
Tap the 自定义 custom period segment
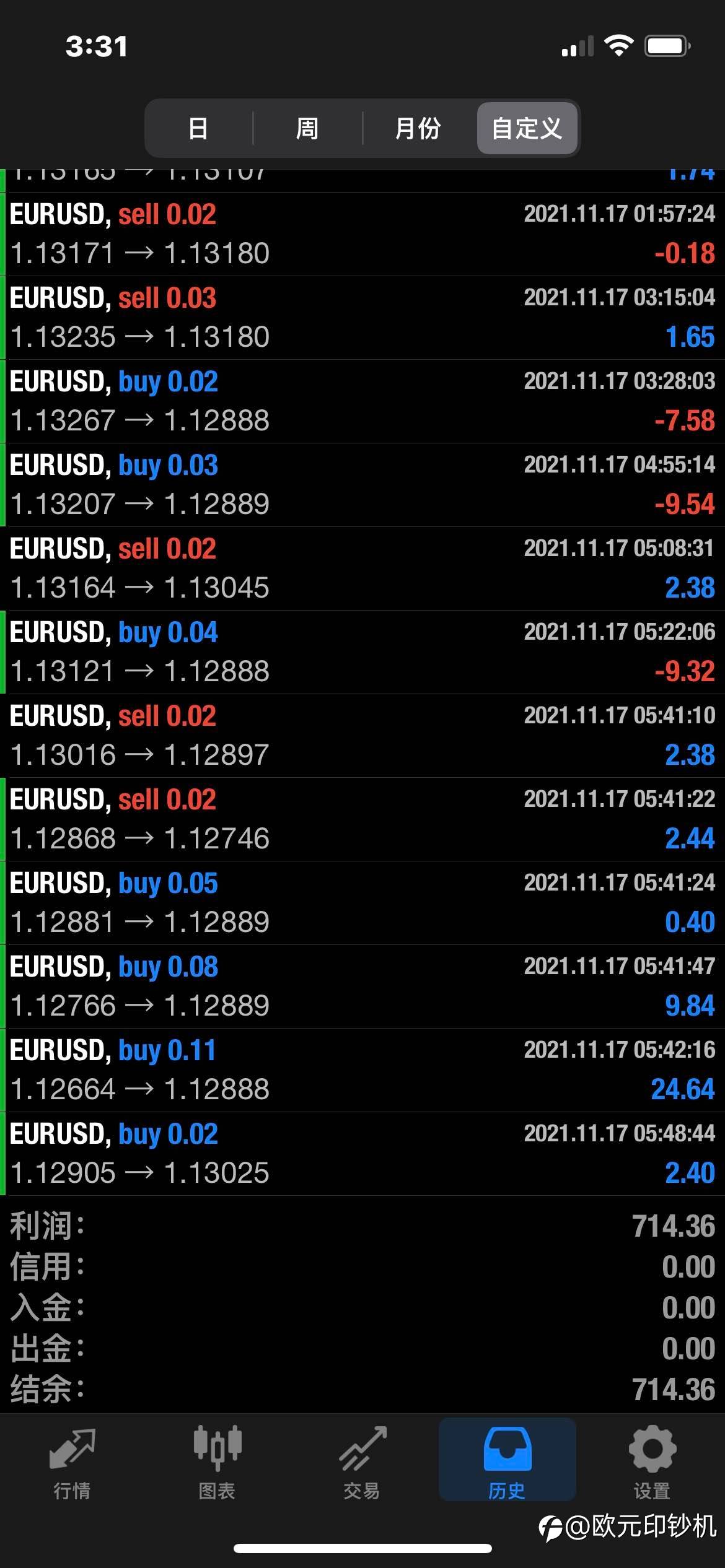pos(527,128)
